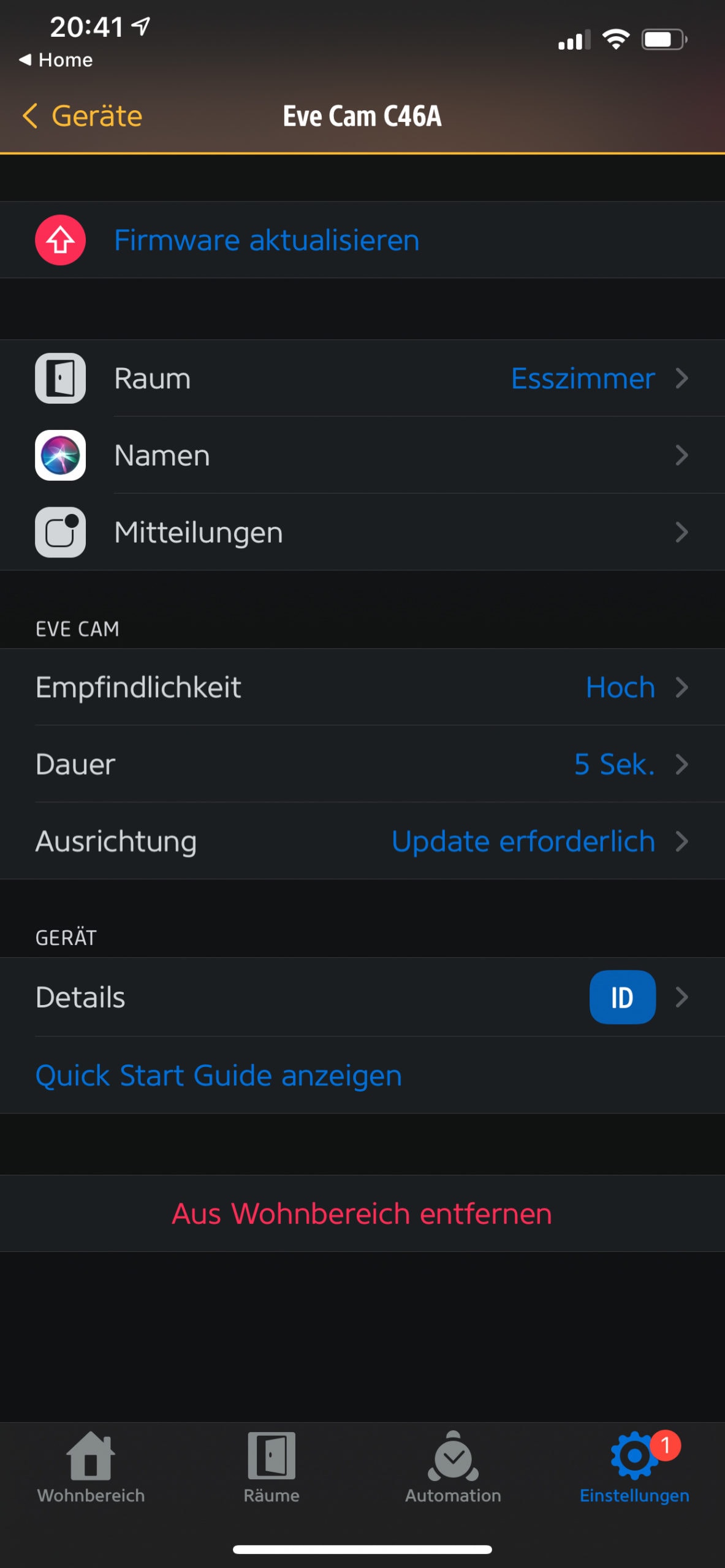Open the Ausrichtung row

pyautogui.click(x=362, y=842)
